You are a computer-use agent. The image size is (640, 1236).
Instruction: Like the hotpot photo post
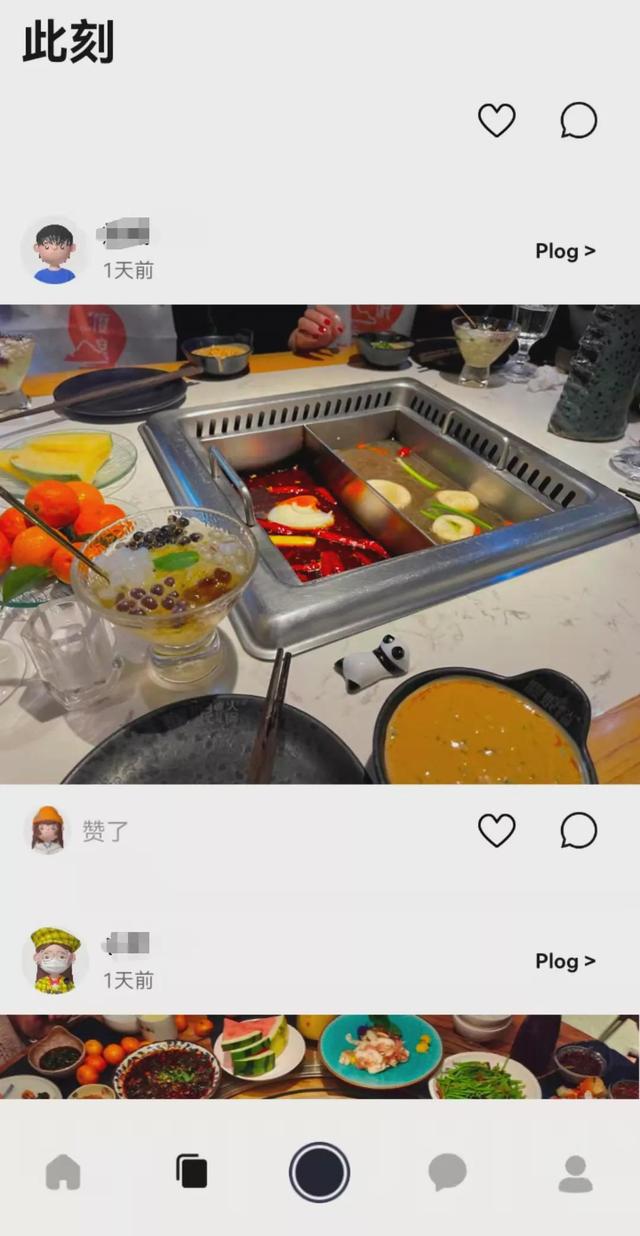pyautogui.click(x=496, y=830)
